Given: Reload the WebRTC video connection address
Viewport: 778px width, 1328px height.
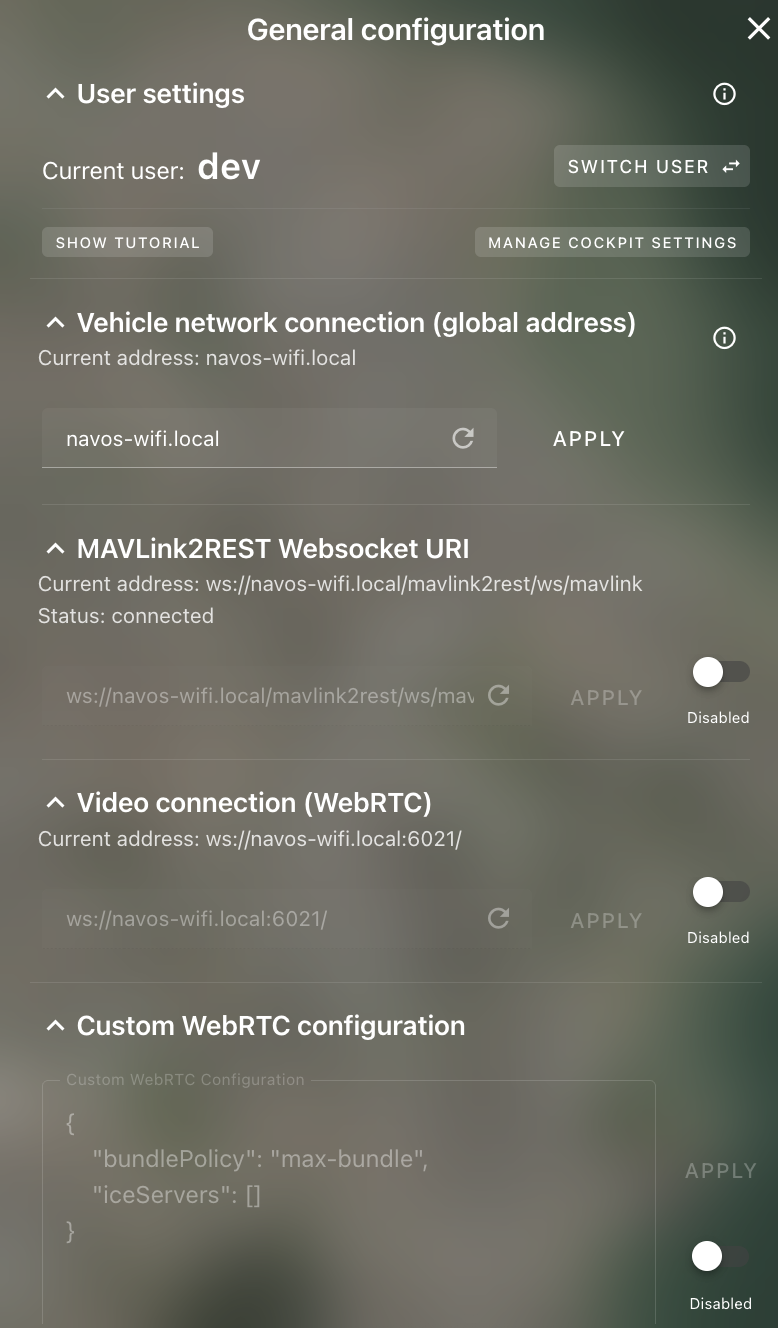Looking at the screenshot, I should tap(498, 918).
